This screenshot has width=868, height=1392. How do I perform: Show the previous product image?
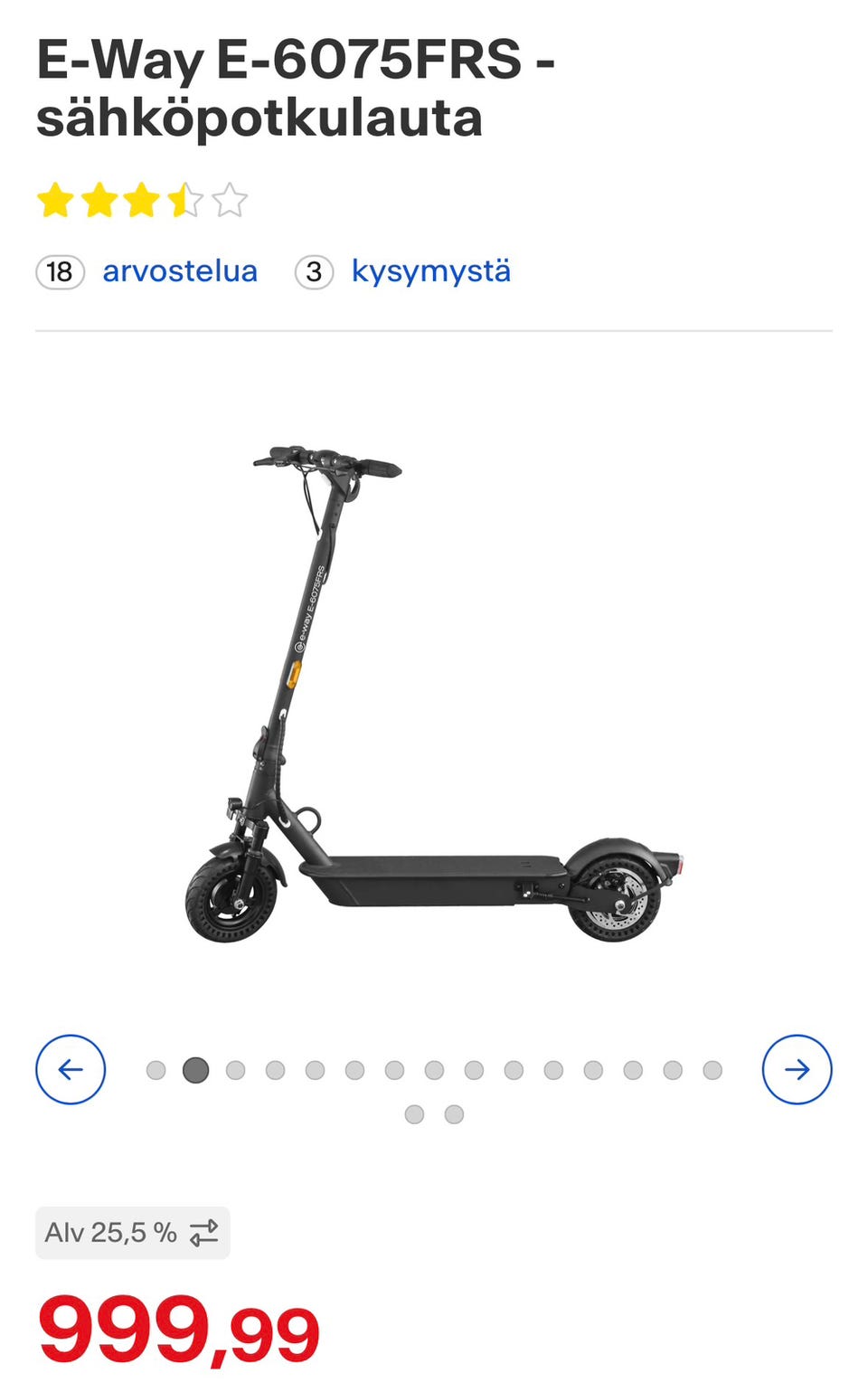pos(71,1070)
